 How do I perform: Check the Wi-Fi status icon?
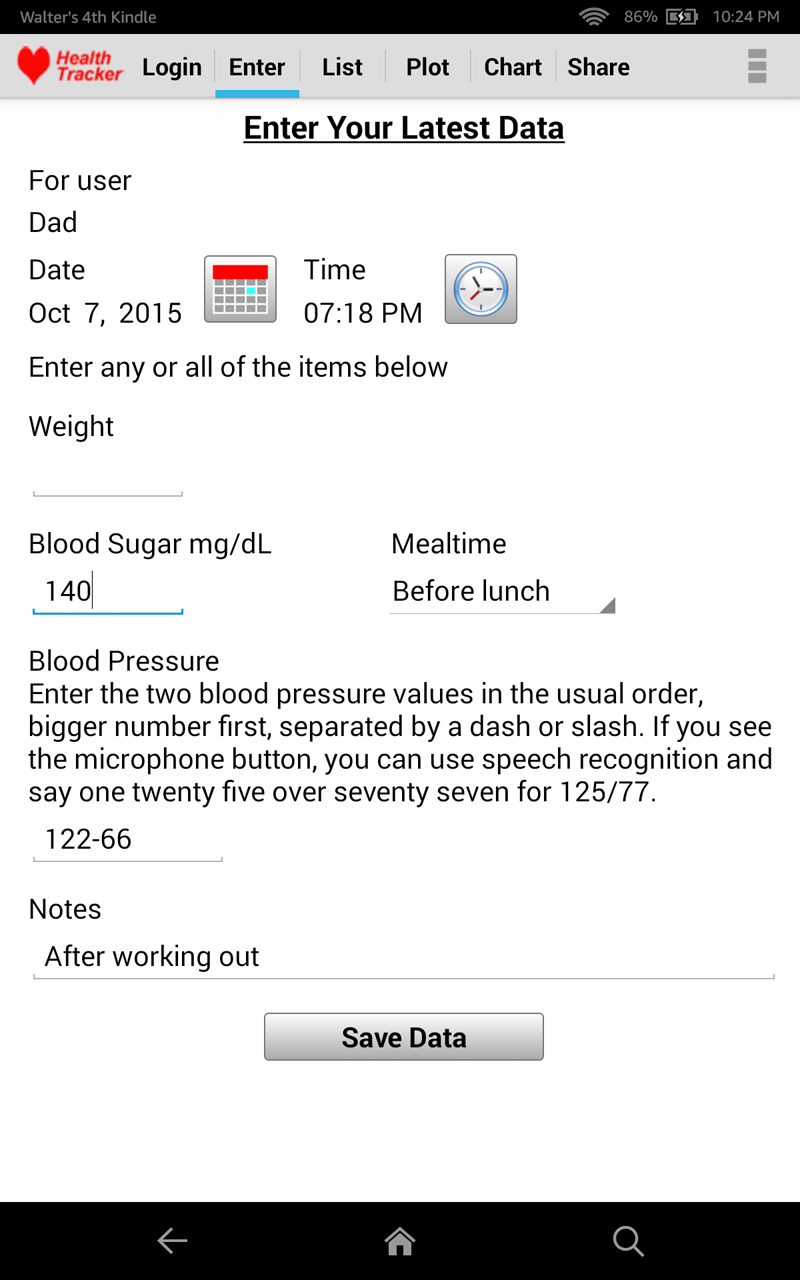(x=594, y=16)
